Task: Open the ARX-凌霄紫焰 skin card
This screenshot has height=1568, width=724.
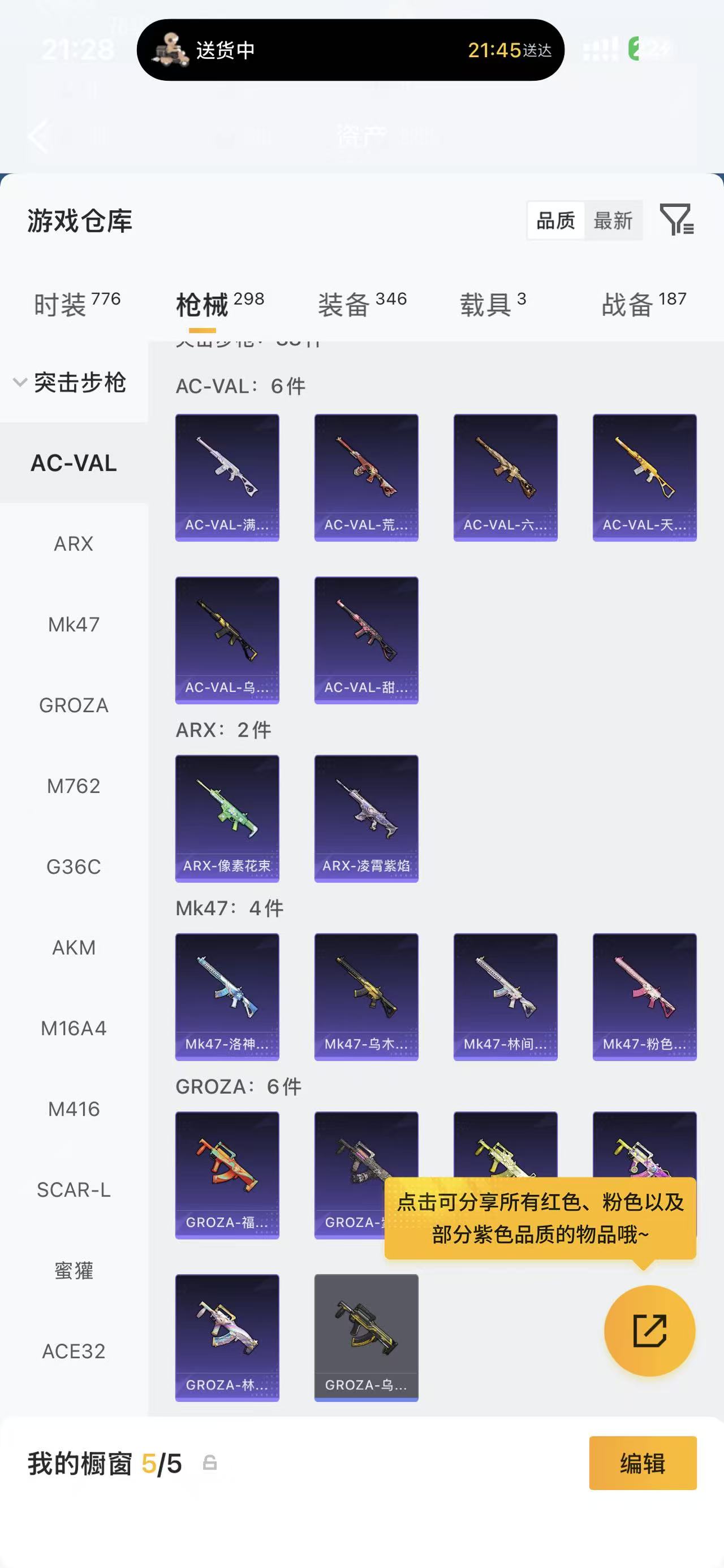Action: [366, 818]
